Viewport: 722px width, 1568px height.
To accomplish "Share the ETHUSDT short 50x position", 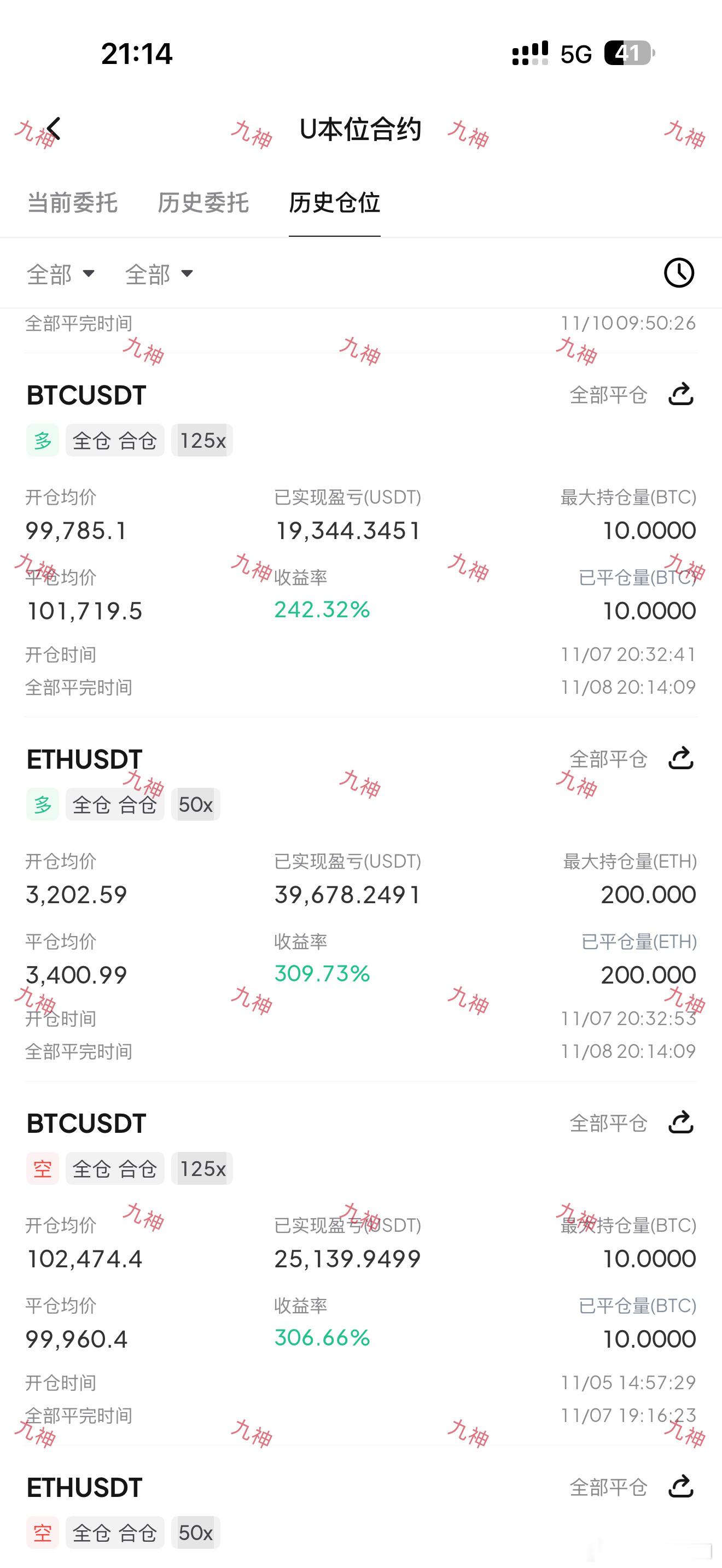I will 680,1487.
